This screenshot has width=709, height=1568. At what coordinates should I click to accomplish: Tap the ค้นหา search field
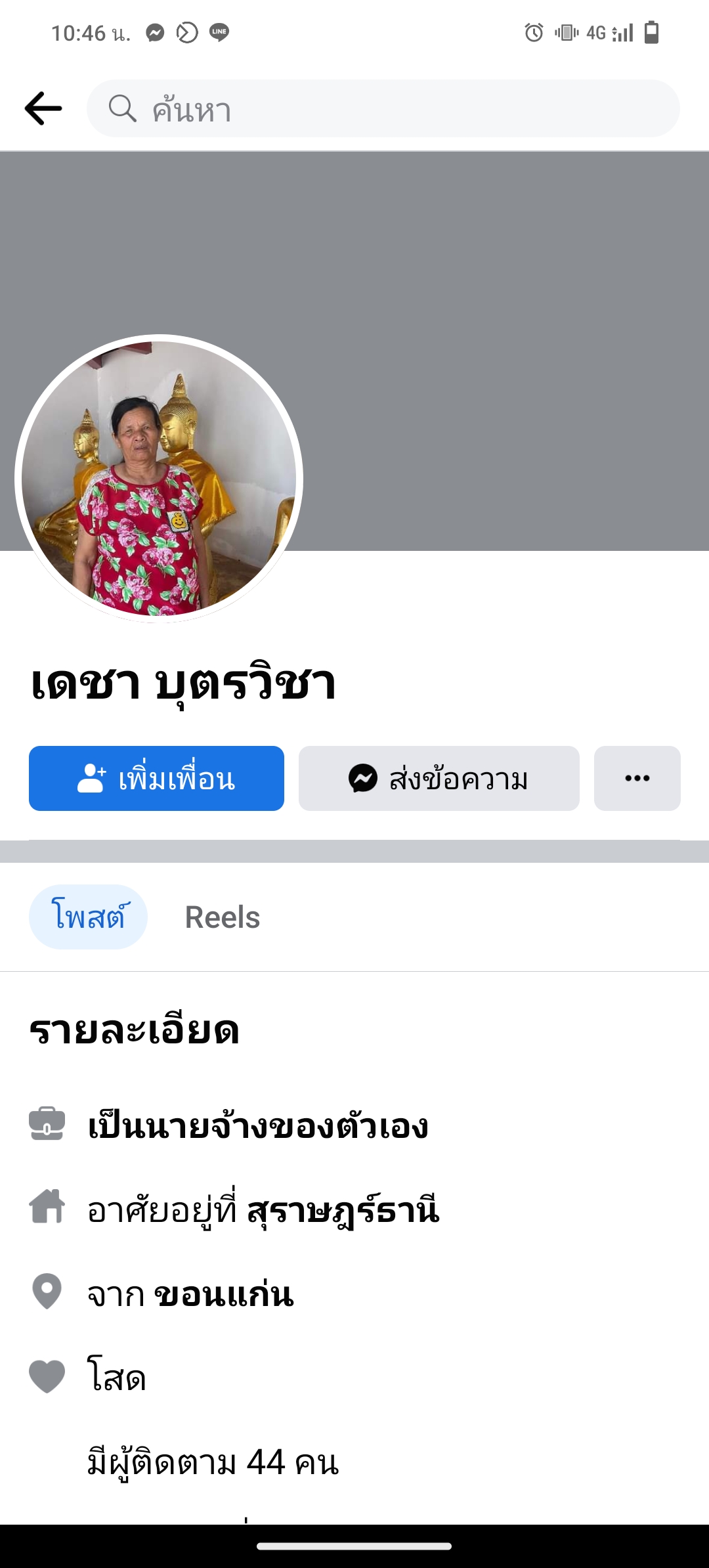pos(383,108)
